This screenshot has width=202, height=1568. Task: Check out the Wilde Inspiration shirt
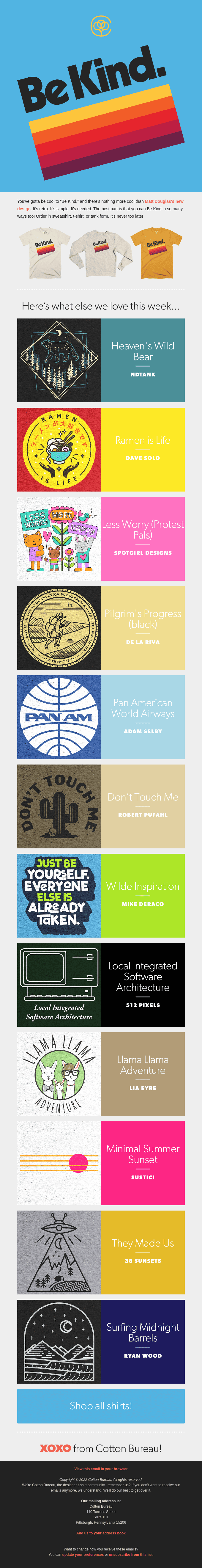[x=101, y=895]
